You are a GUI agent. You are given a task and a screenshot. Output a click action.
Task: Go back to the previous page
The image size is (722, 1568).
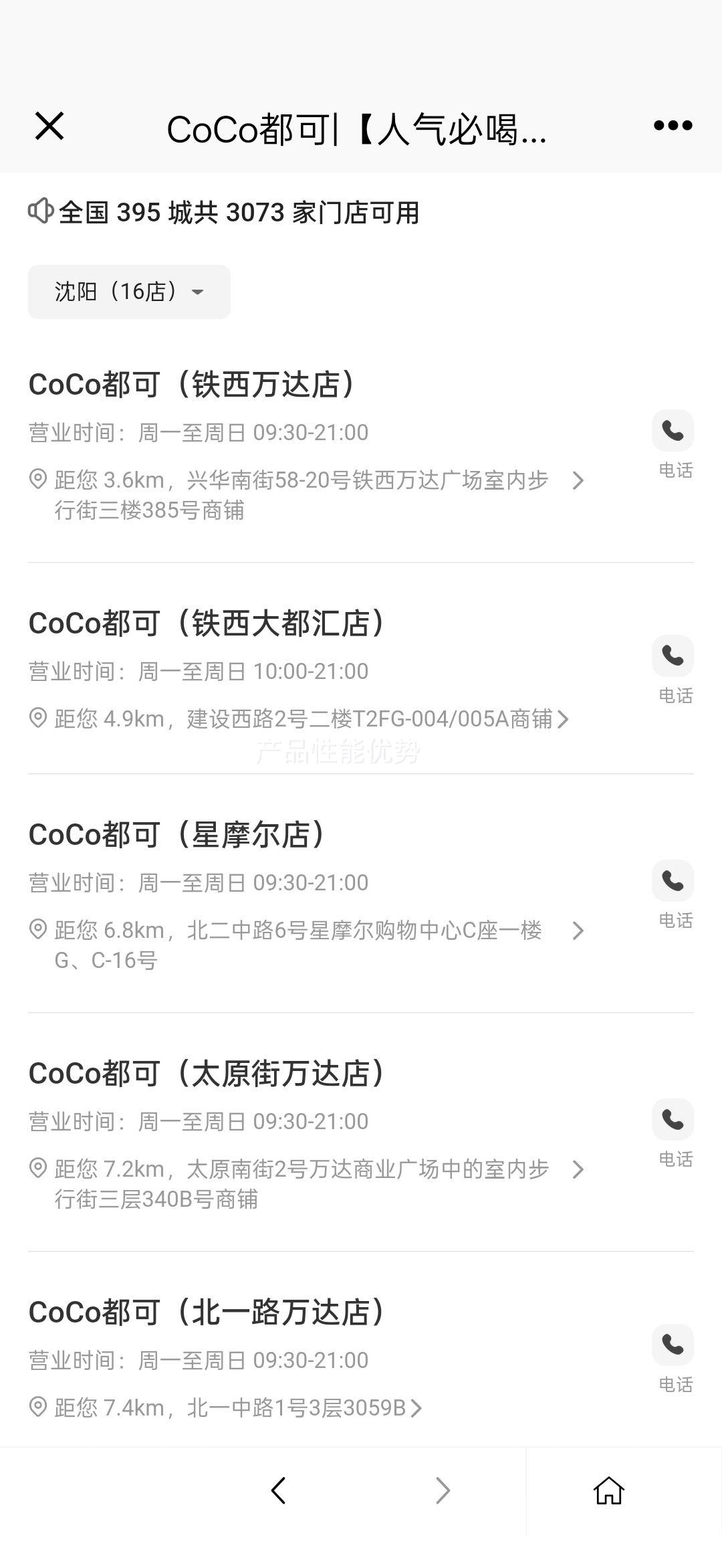click(x=278, y=1490)
